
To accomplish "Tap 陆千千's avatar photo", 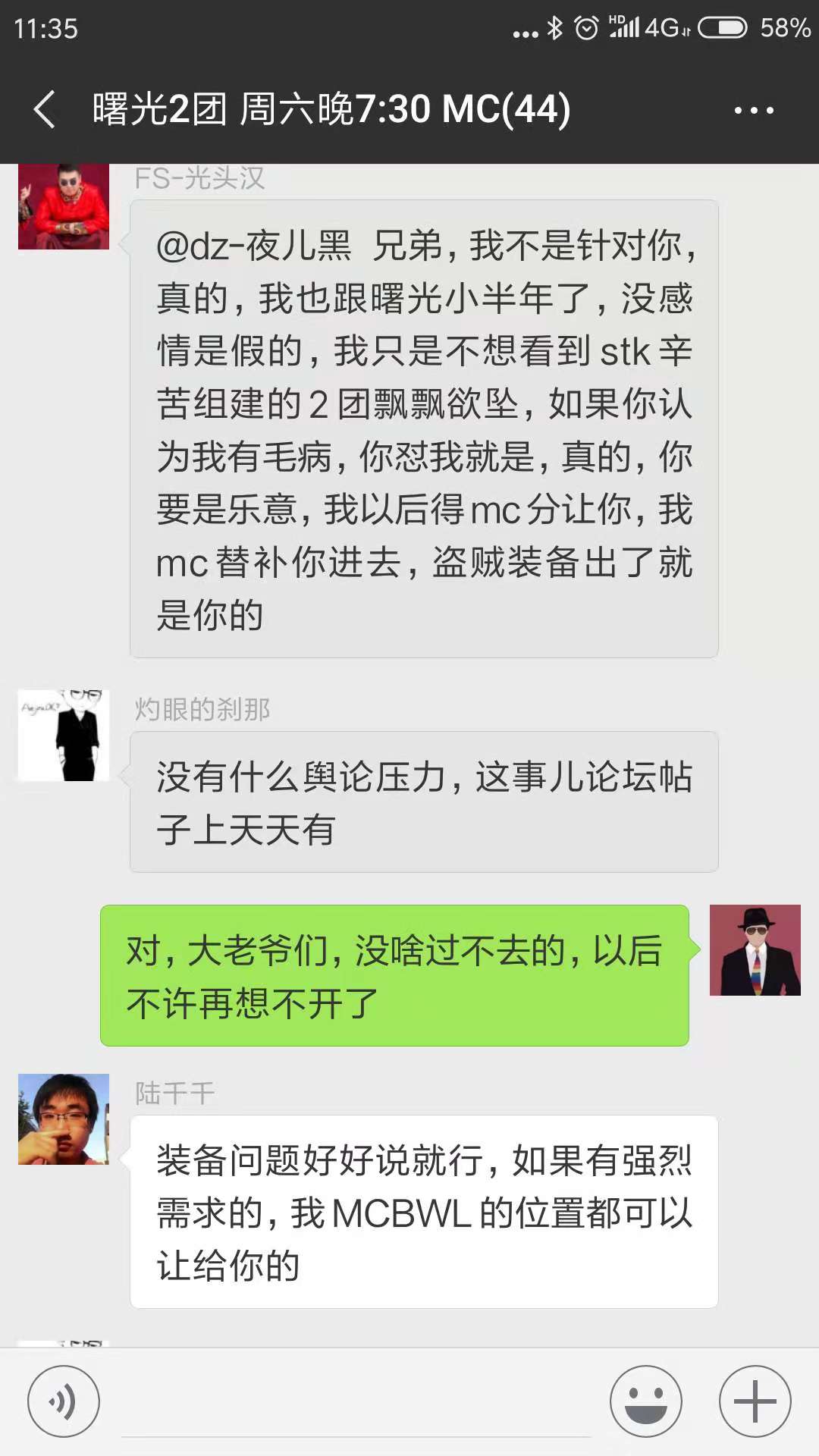I will click(64, 1119).
